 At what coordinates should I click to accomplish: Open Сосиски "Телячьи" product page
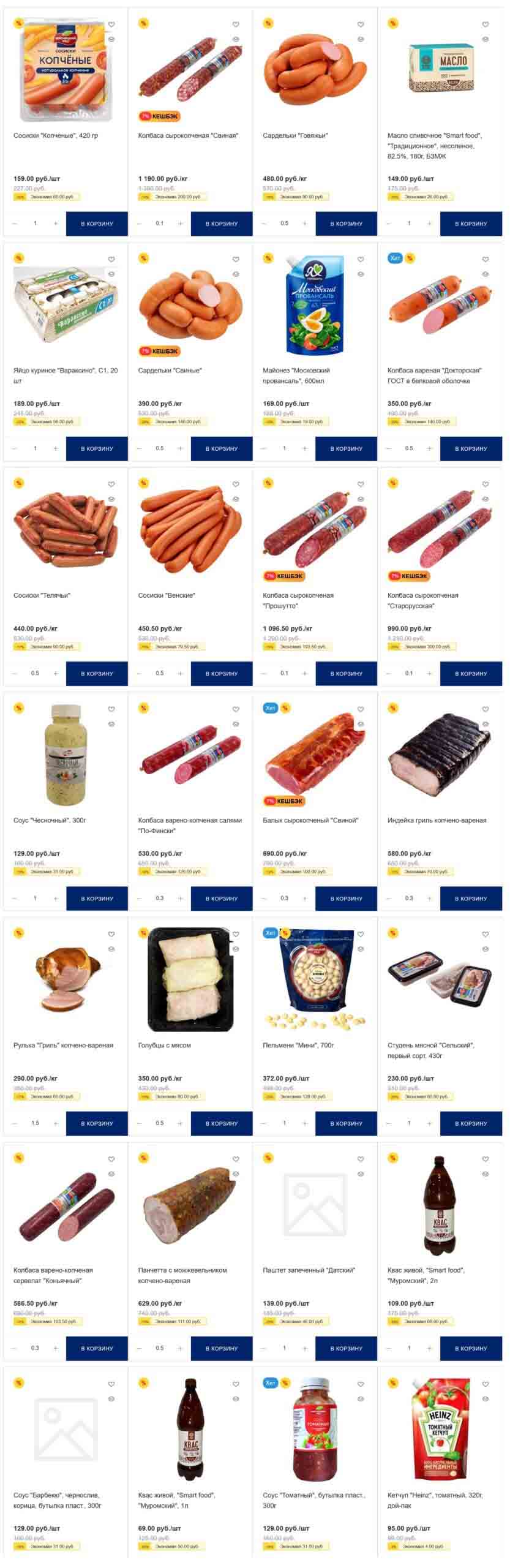click(42, 595)
